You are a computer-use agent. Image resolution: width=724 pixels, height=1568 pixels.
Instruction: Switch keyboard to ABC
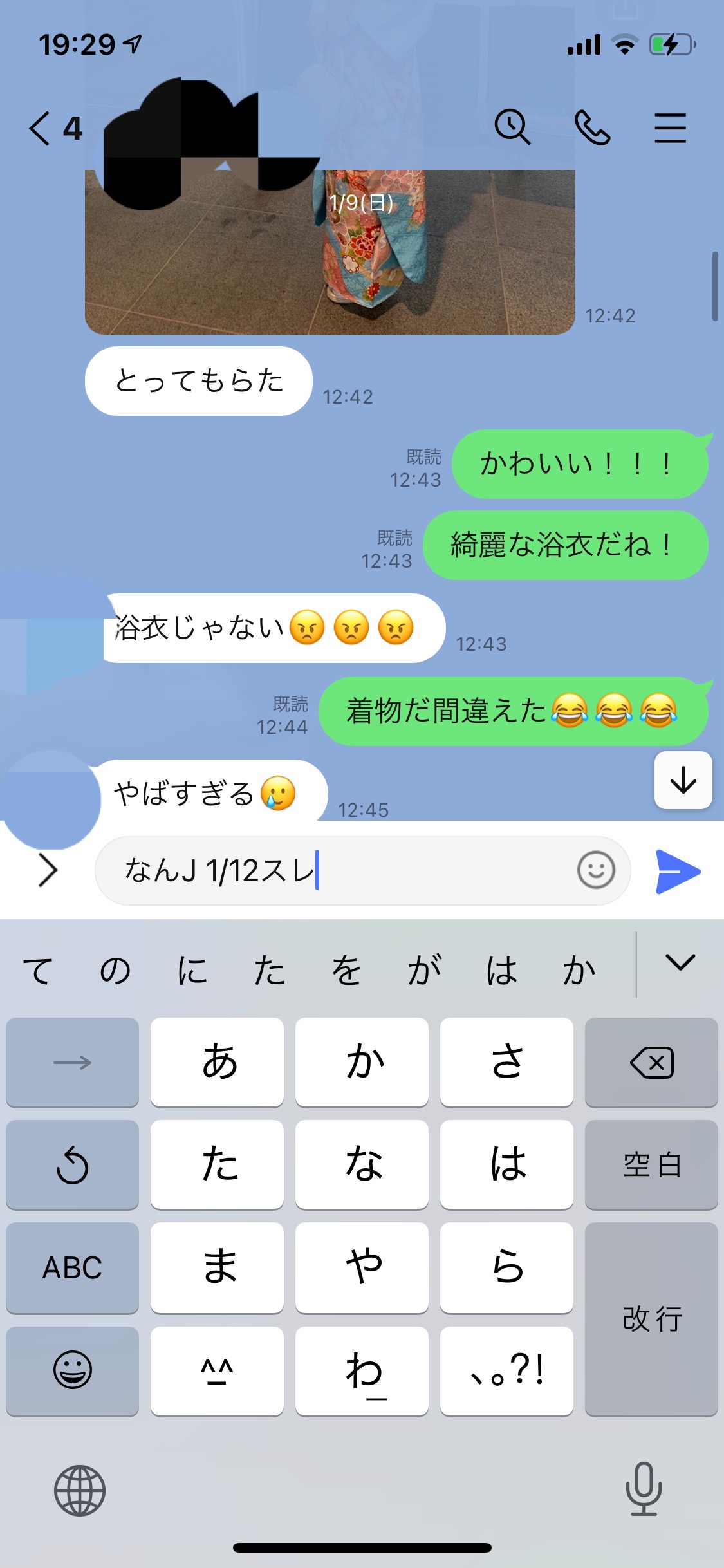[x=72, y=1268]
